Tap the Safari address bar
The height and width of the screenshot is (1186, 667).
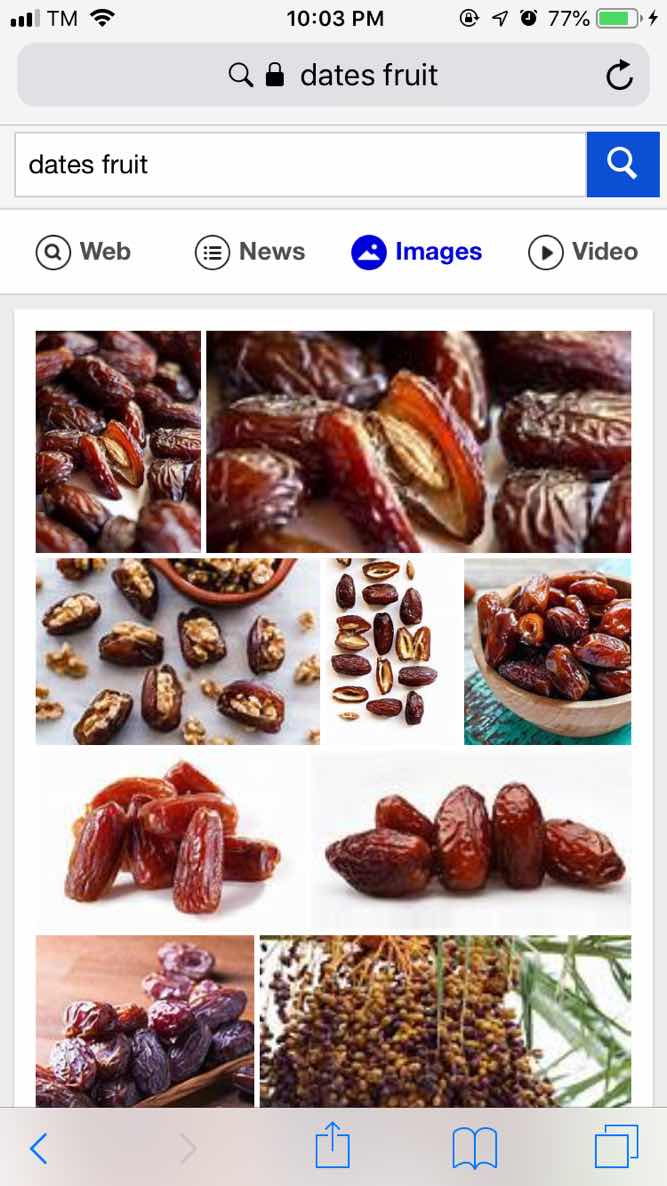tap(333, 76)
